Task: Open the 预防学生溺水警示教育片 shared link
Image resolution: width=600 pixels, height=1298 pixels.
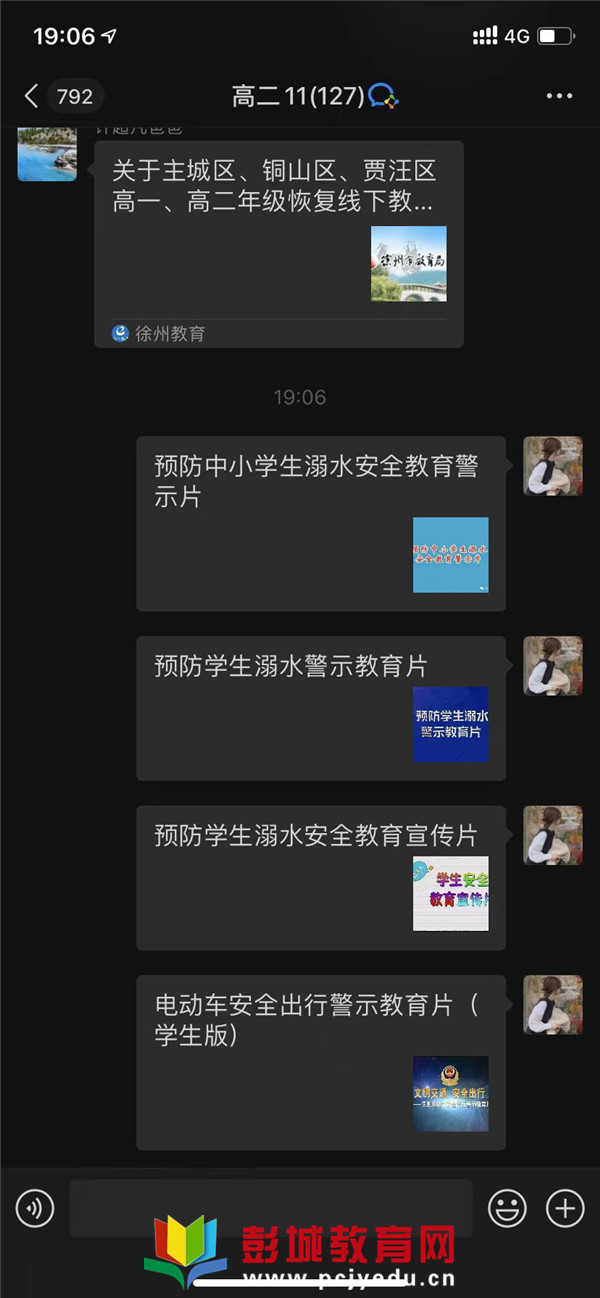Action: coord(320,708)
